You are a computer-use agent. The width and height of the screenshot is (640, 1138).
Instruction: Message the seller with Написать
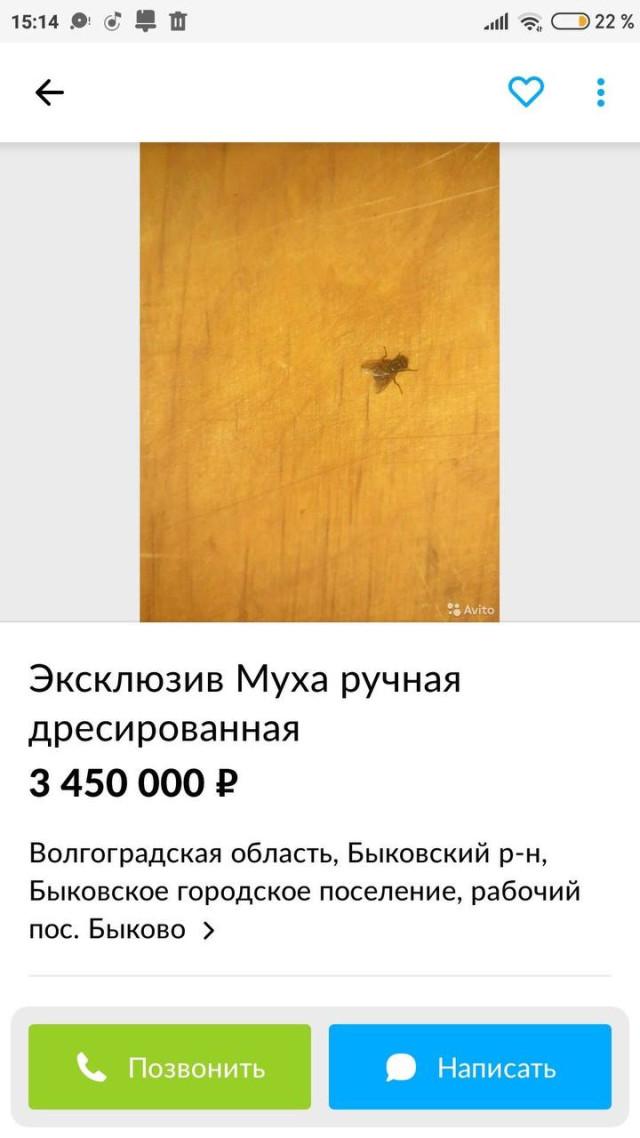[470, 1067]
